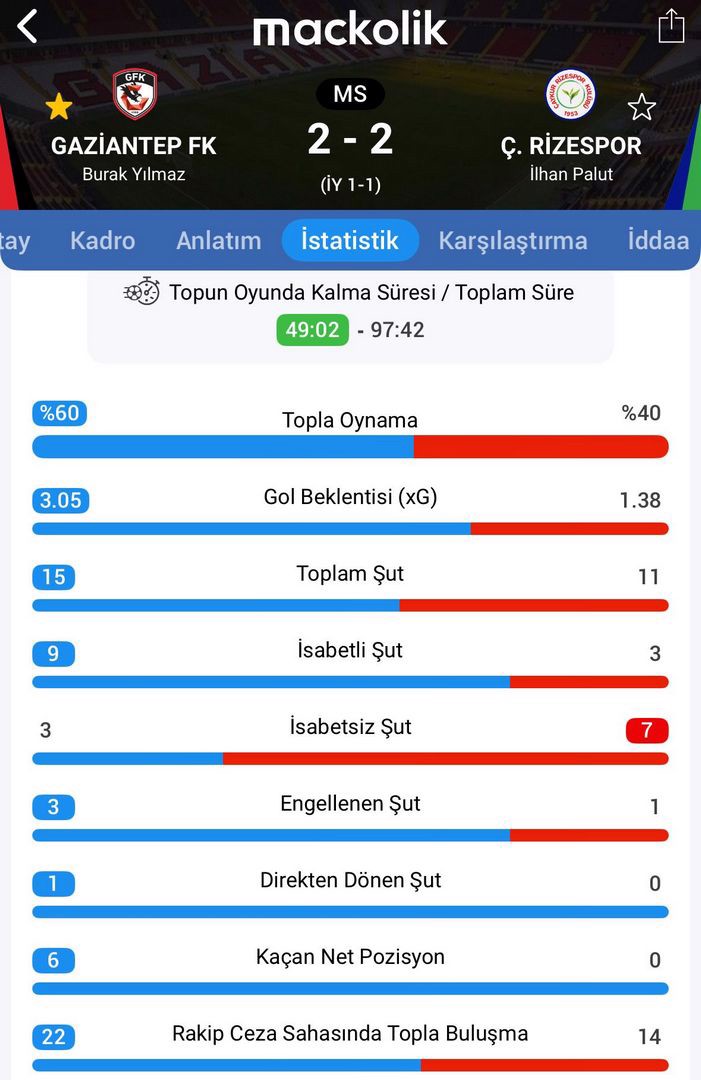Select the İstatistik tab
701x1080 pixels.
click(x=350, y=241)
